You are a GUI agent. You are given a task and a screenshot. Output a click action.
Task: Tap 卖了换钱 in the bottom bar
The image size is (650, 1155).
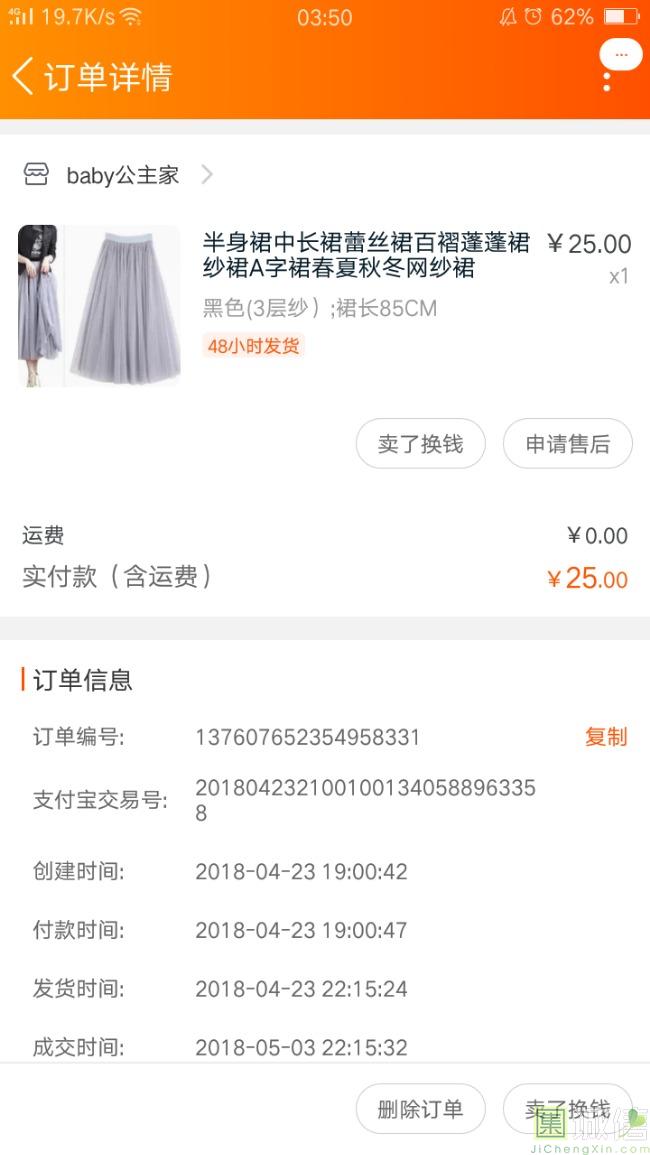[x=567, y=1109]
